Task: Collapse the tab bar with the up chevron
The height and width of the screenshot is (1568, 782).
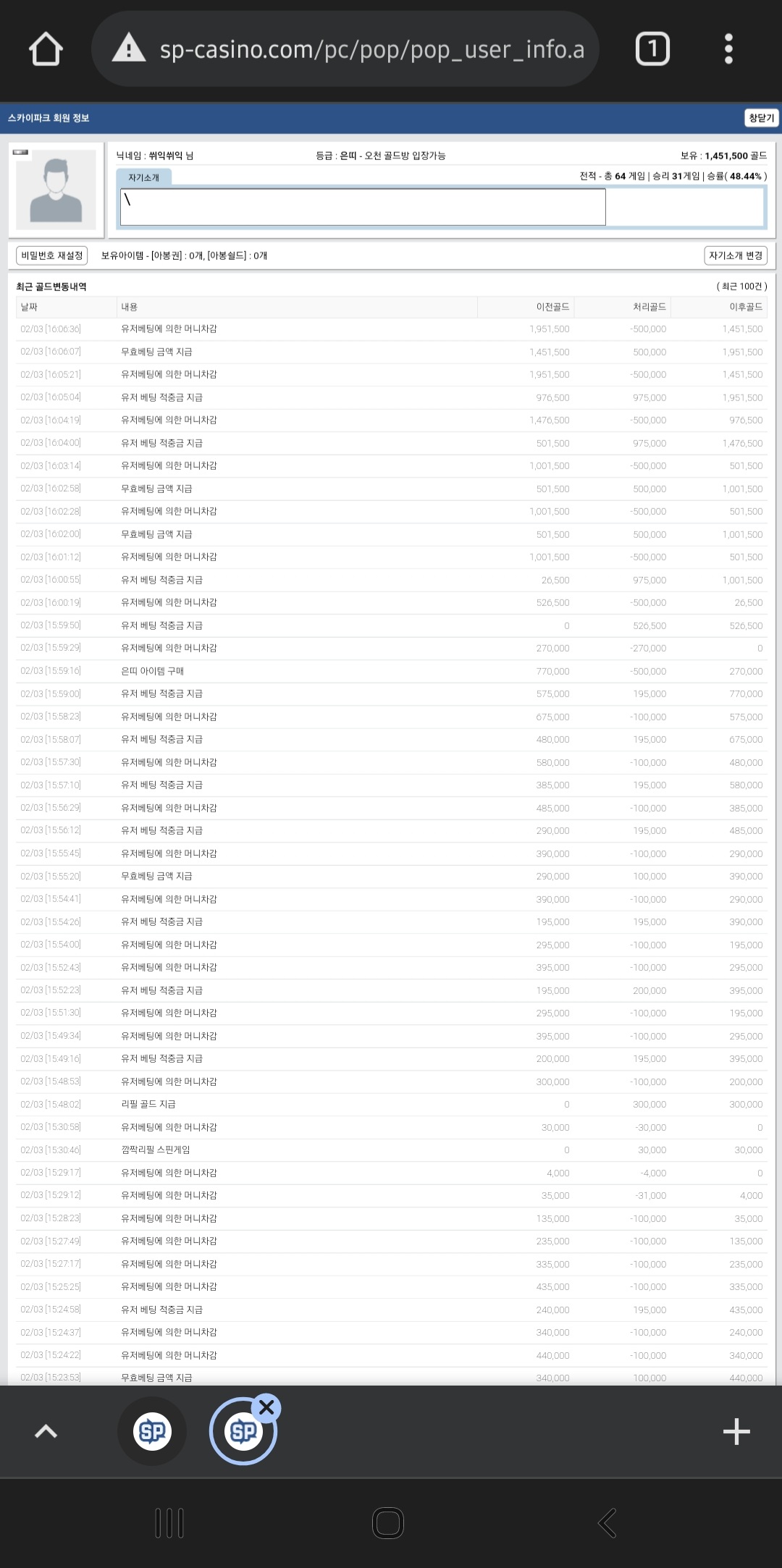Action: [46, 1431]
